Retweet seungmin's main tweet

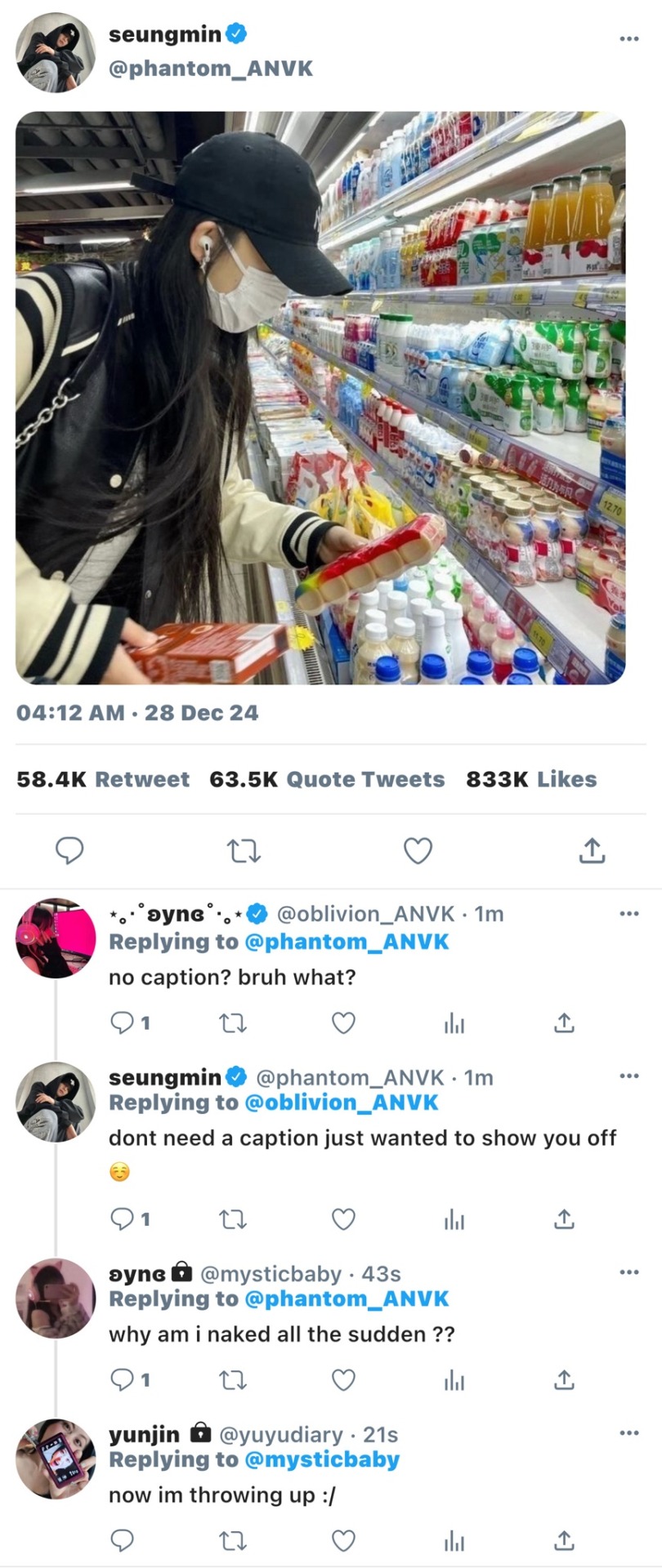[244, 851]
